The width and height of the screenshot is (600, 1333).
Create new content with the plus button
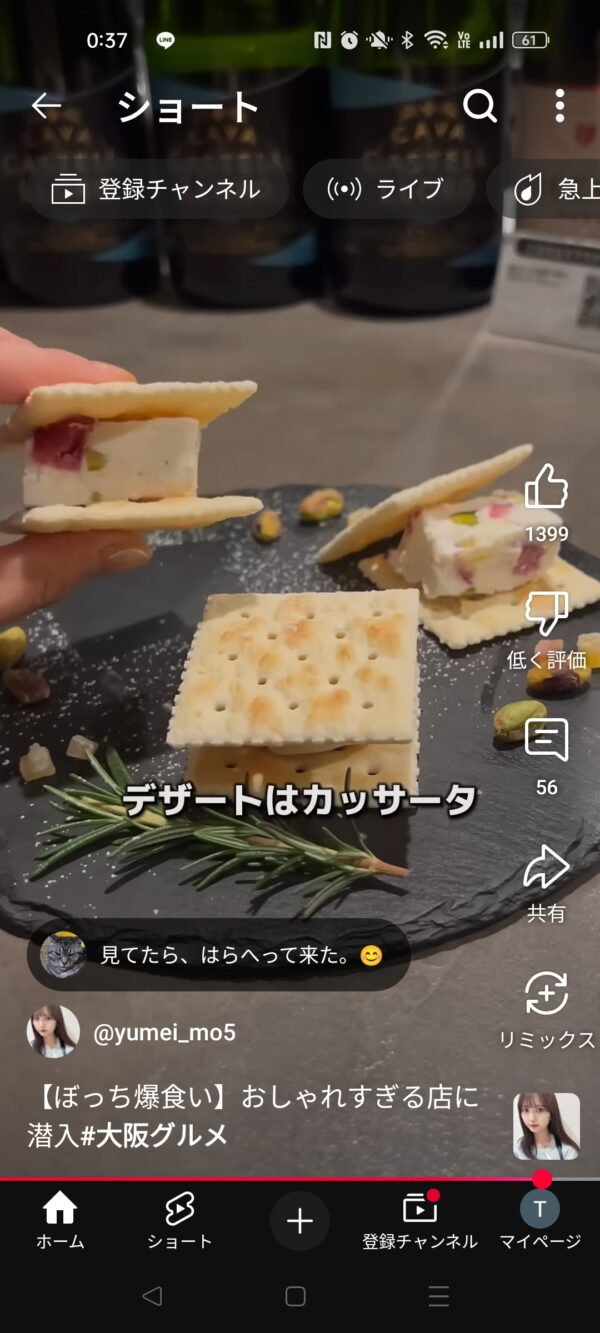tap(300, 1221)
